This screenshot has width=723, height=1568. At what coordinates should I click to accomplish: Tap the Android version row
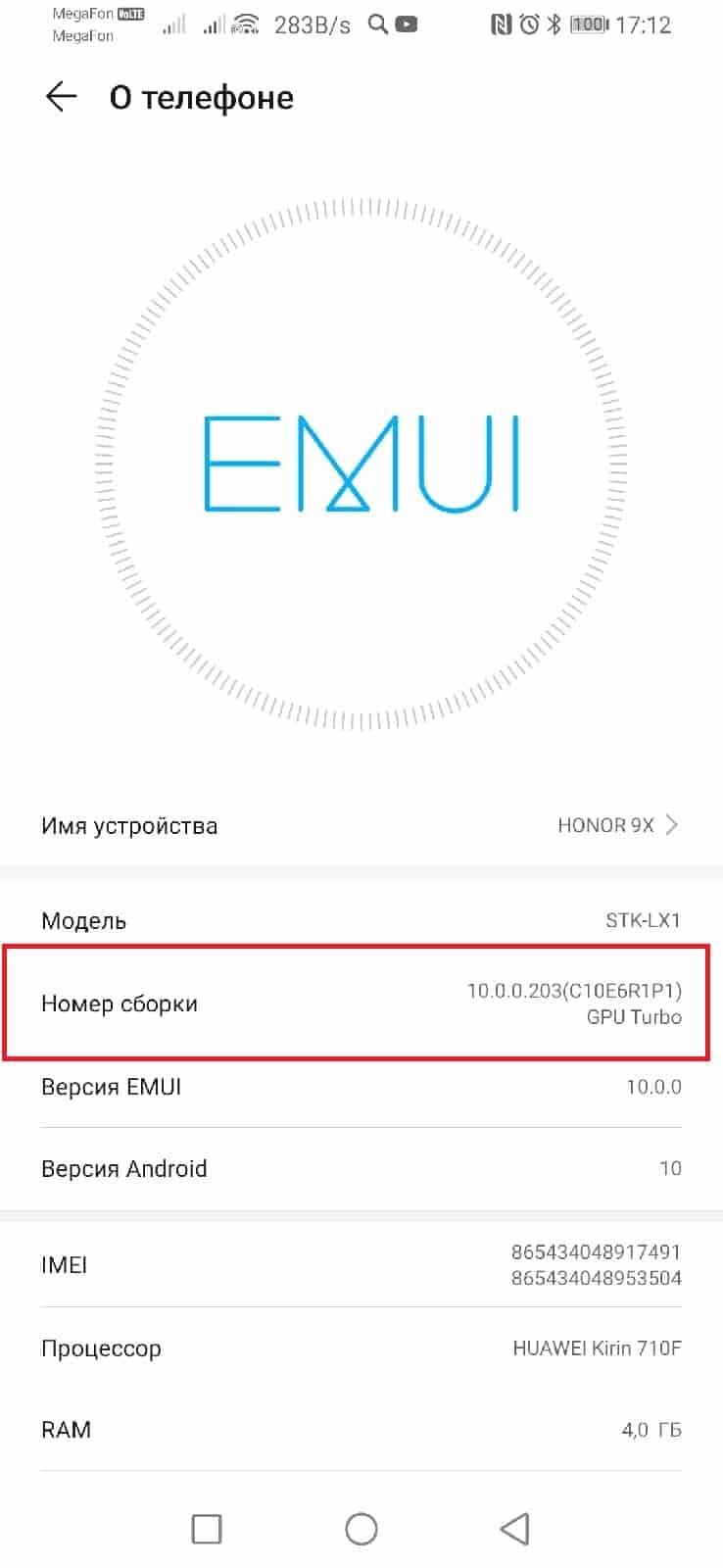(361, 1168)
